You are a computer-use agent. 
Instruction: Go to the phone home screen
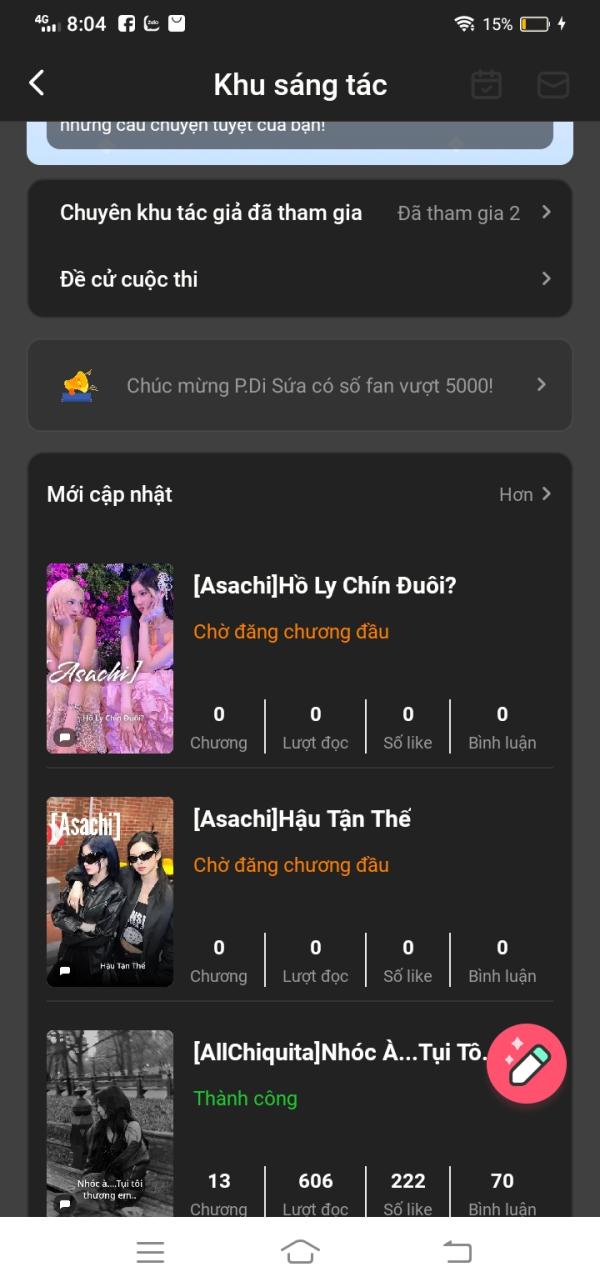[x=300, y=1252]
